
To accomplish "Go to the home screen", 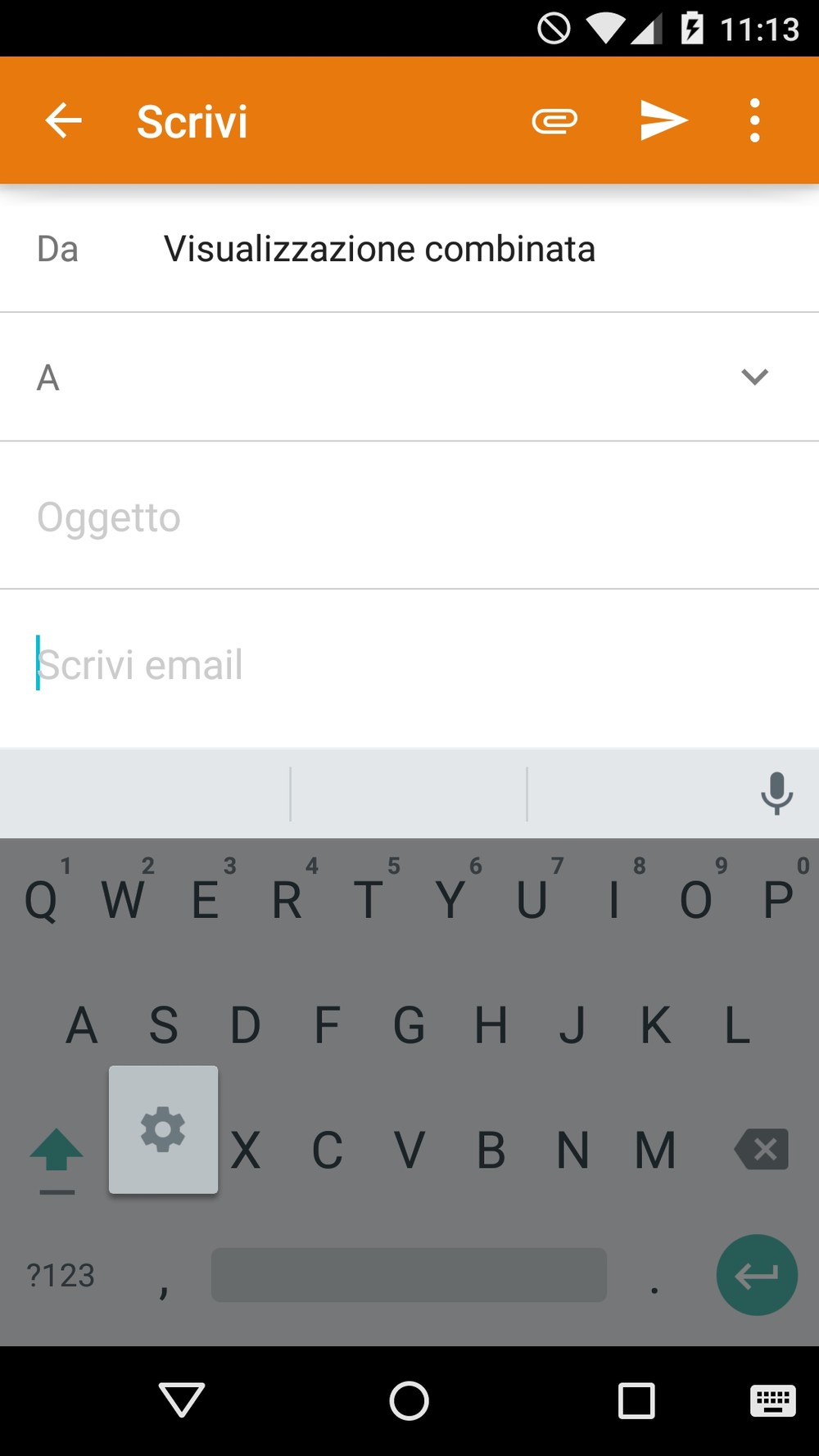I will point(409,1400).
